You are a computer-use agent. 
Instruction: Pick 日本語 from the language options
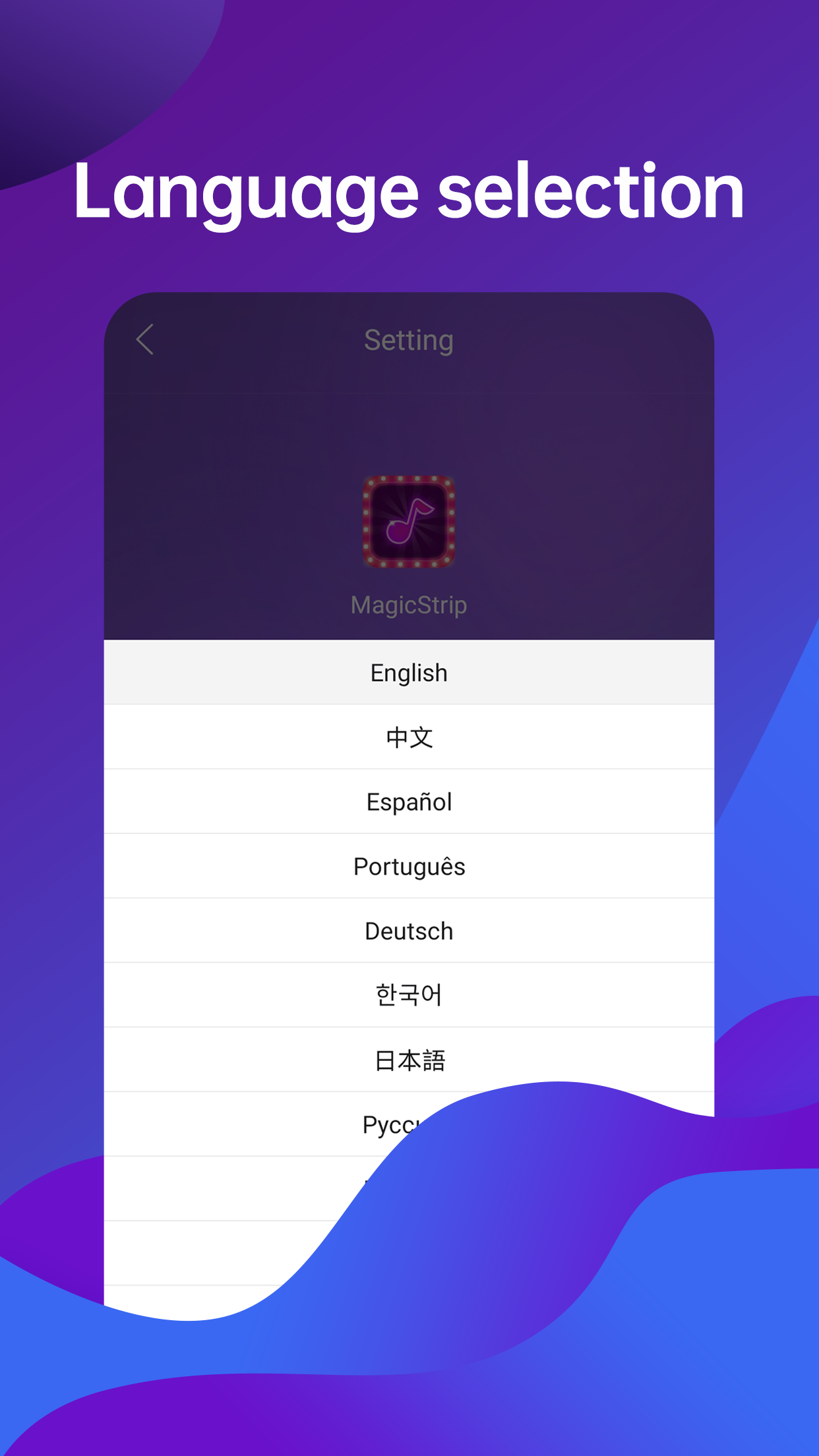pyautogui.click(x=409, y=1060)
